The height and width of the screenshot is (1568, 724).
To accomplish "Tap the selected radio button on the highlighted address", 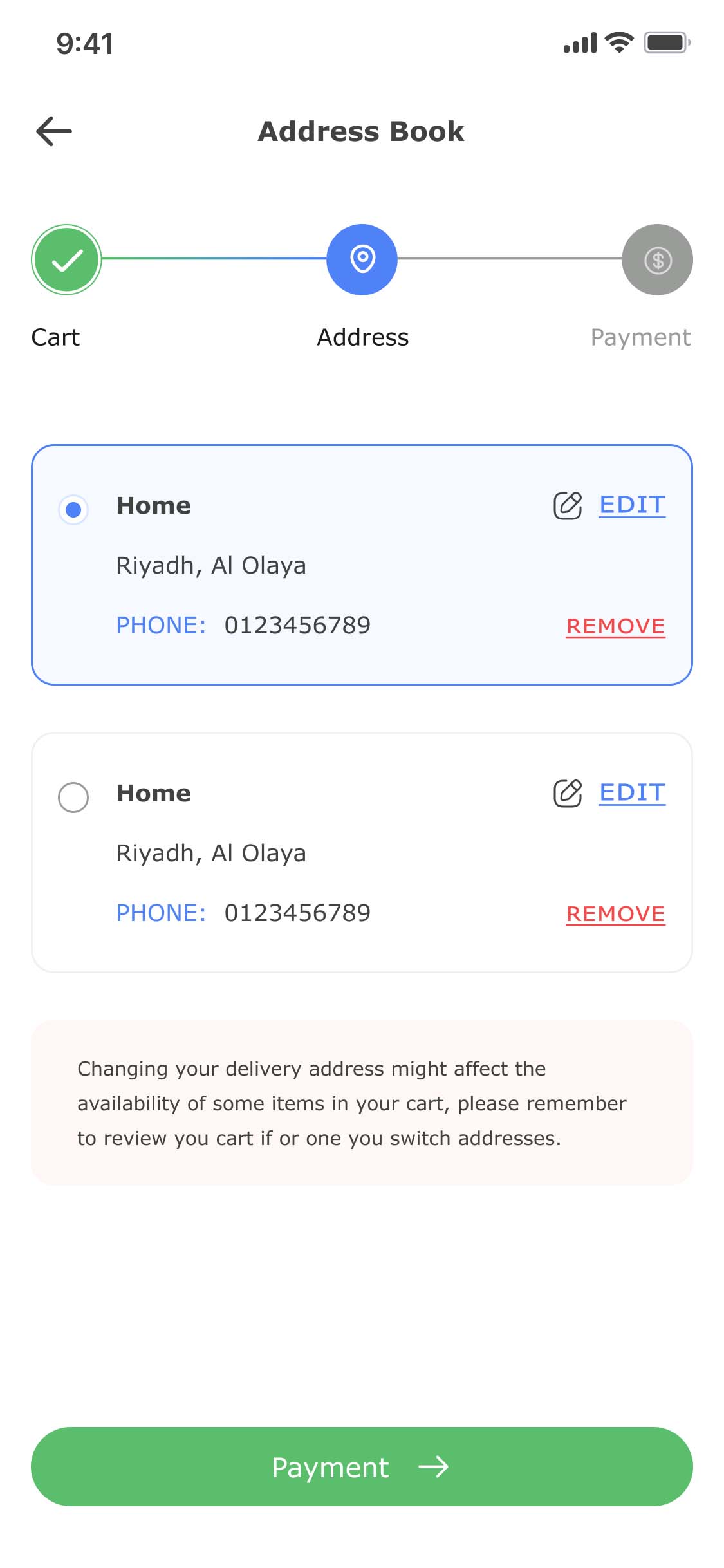I will tap(73, 510).
